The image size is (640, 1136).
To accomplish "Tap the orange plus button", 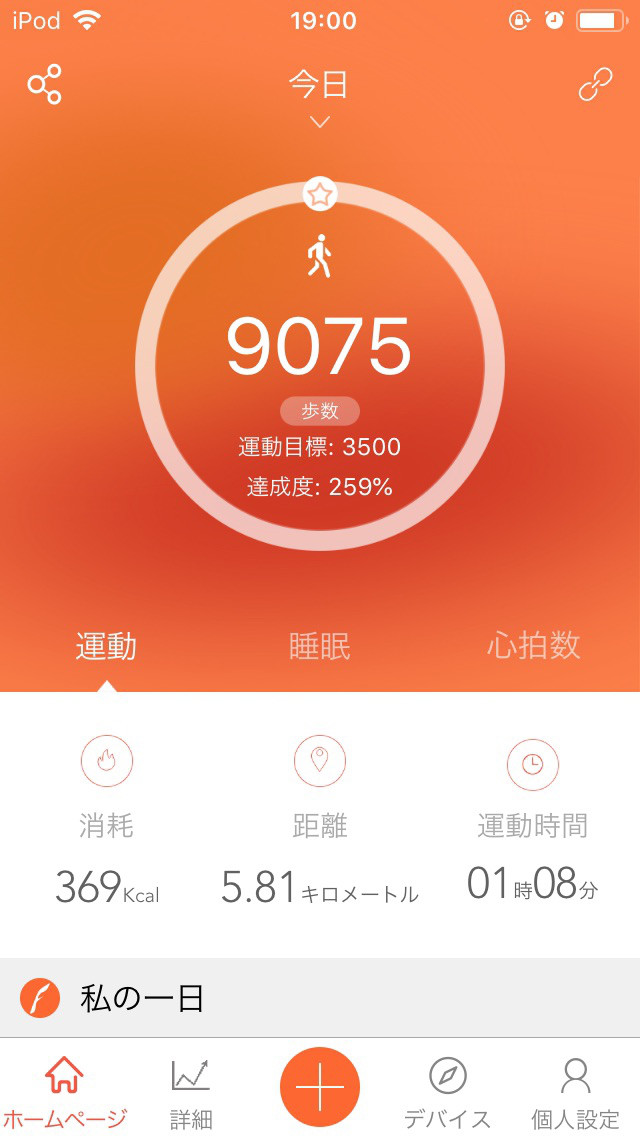I will pyautogui.click(x=319, y=1087).
